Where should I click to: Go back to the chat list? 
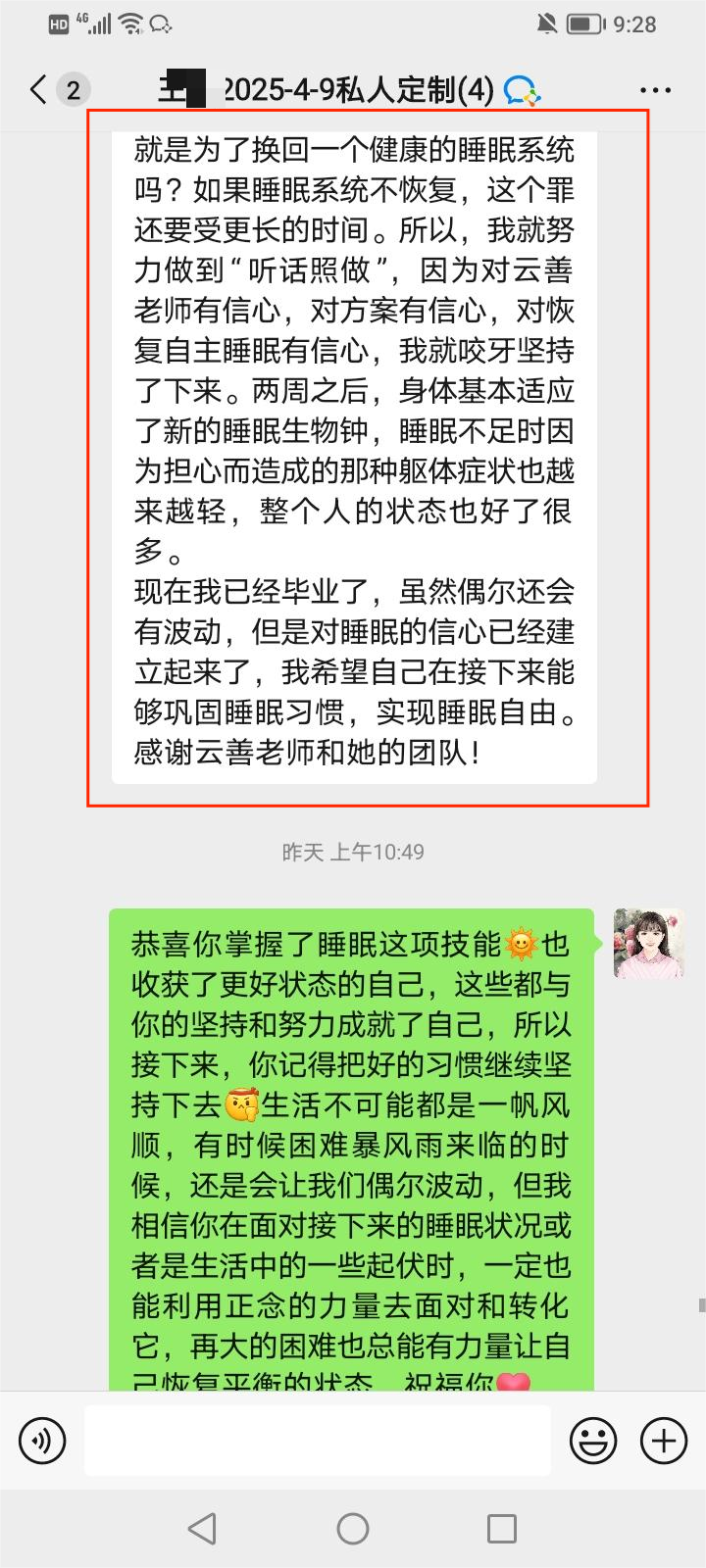pos(39,90)
